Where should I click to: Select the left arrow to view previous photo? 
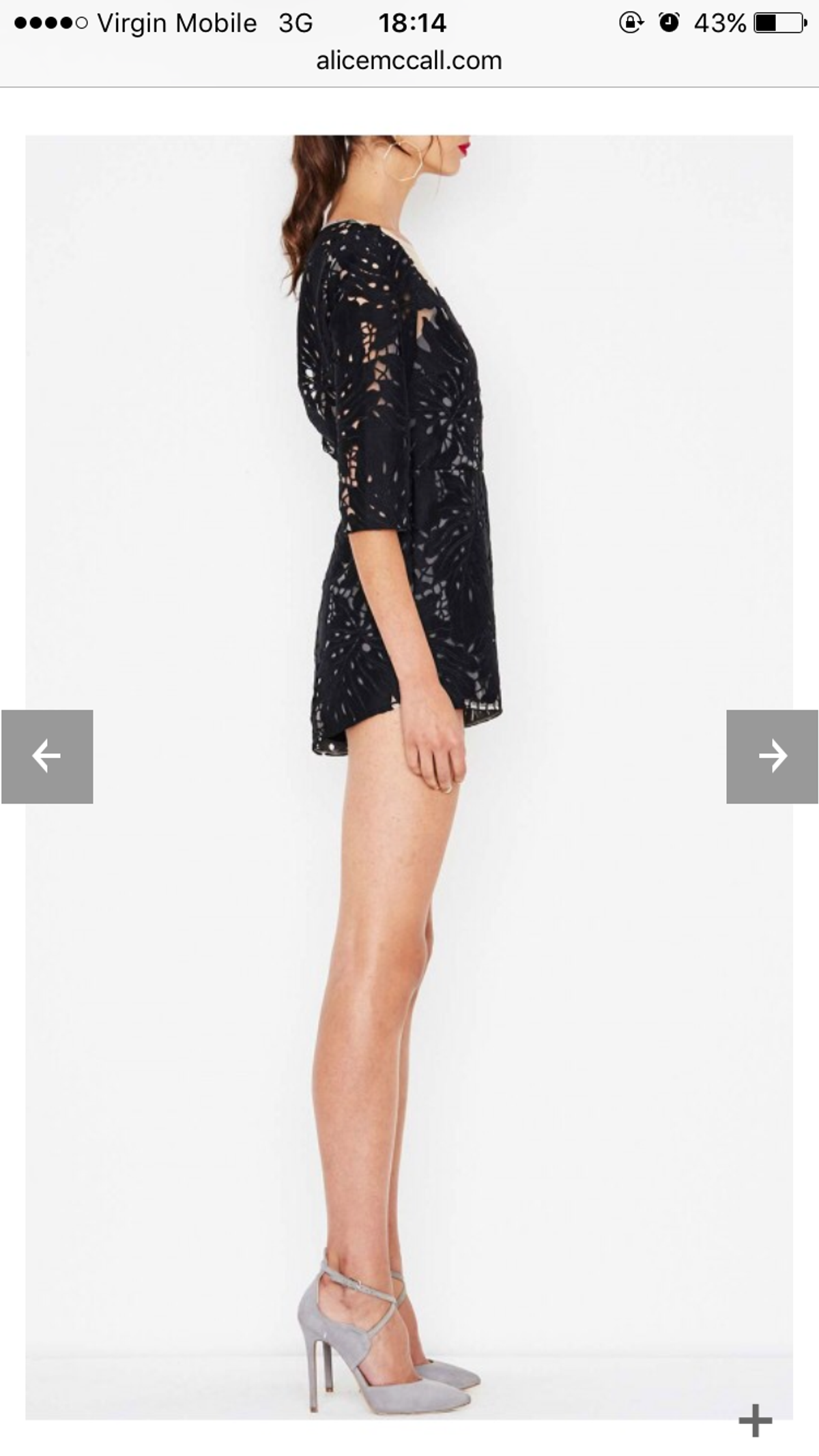pyautogui.click(x=46, y=756)
